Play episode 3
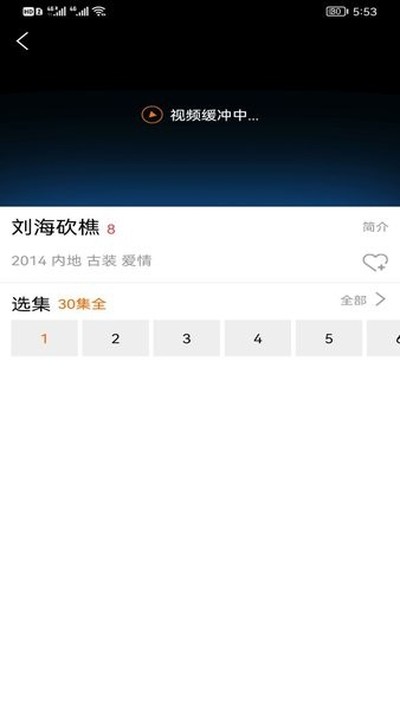Viewport: 400px width, 710px height. (x=187, y=338)
